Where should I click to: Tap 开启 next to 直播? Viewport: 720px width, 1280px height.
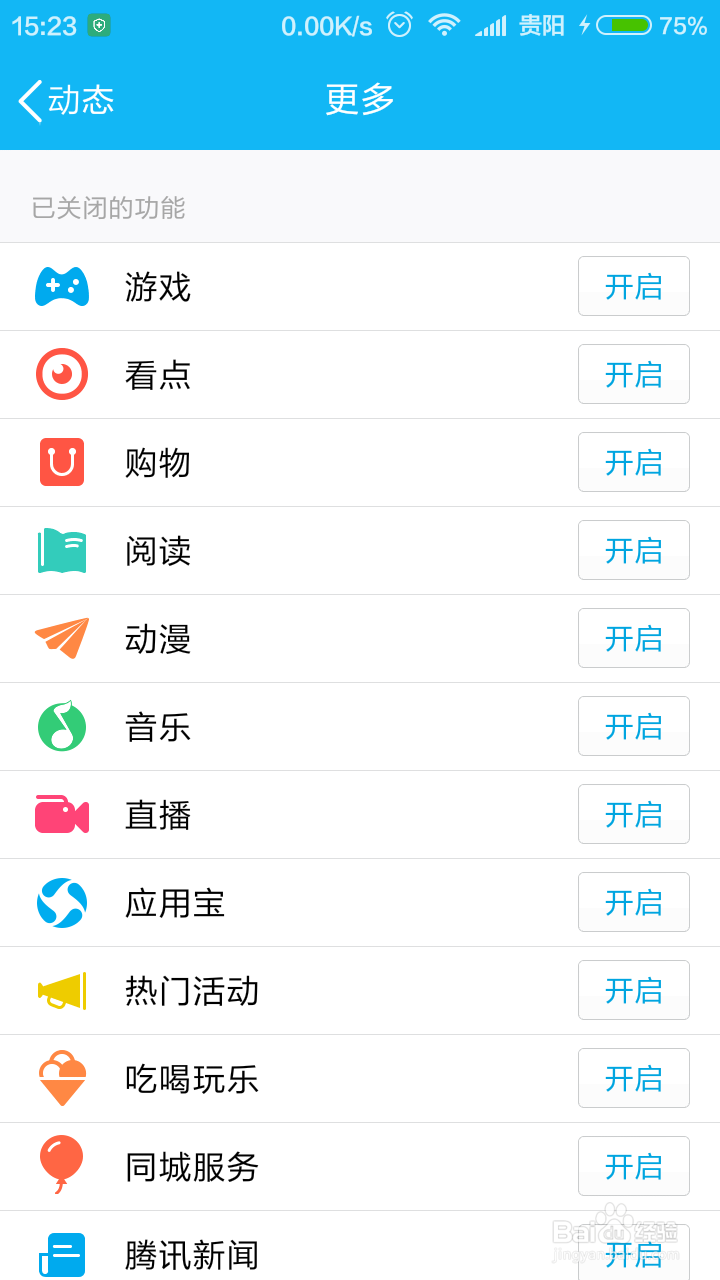[634, 815]
